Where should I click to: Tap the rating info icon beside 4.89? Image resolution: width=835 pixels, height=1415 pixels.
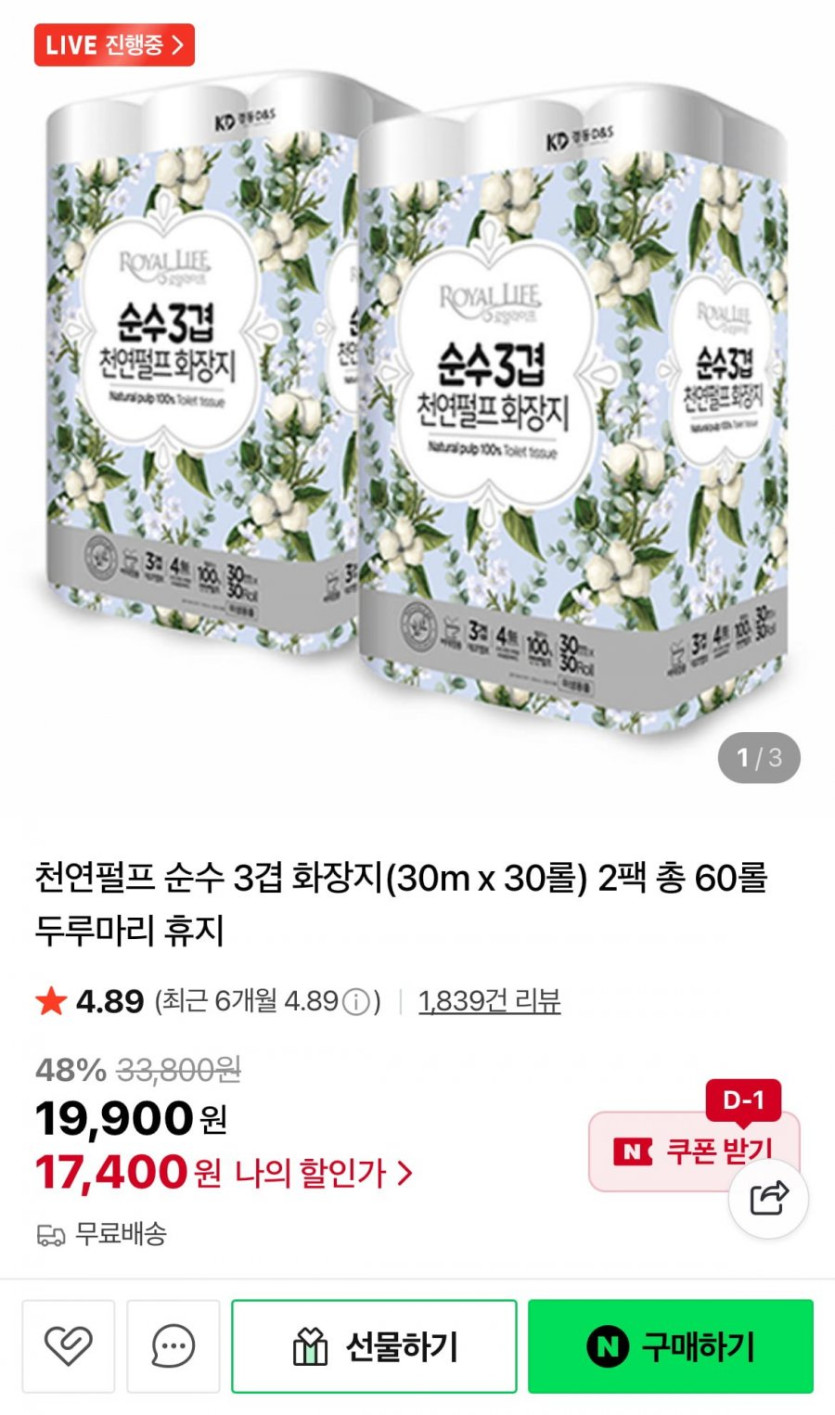coord(355,1002)
